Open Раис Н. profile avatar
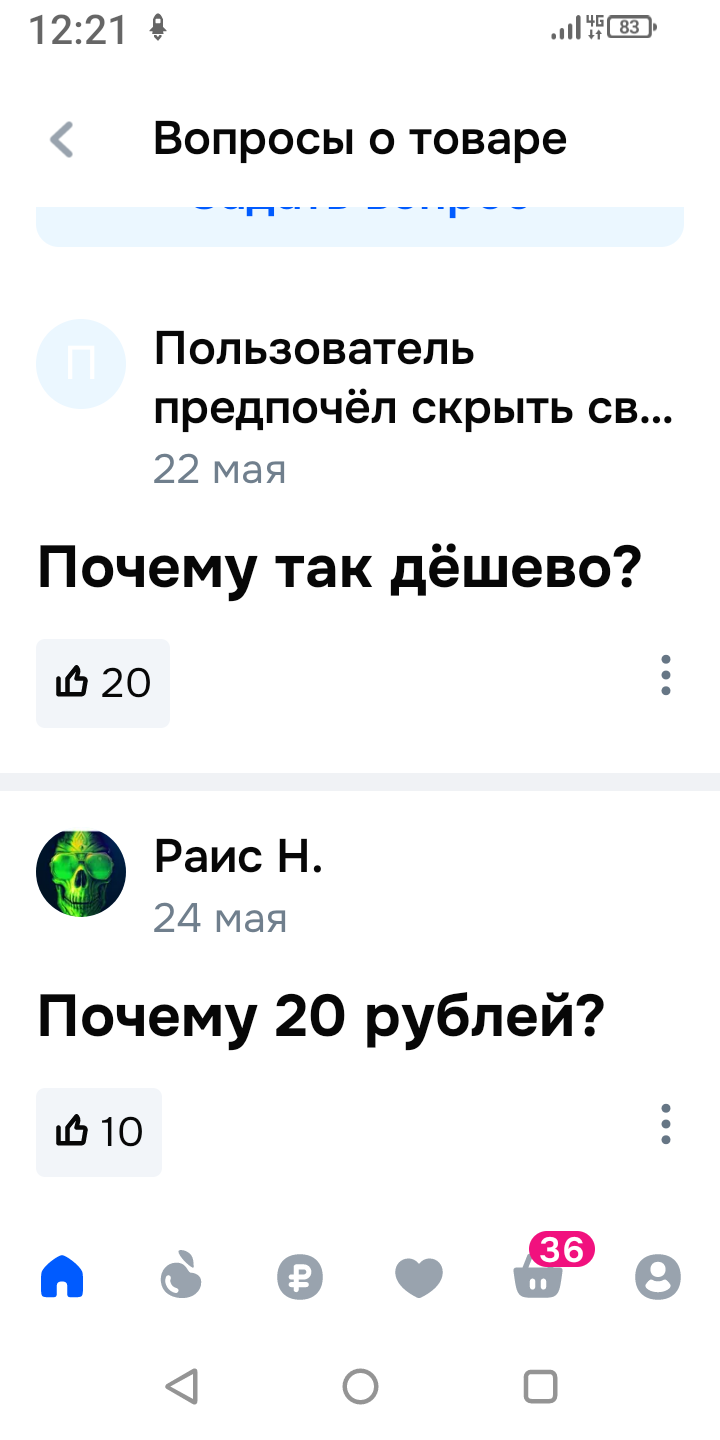 81,873
